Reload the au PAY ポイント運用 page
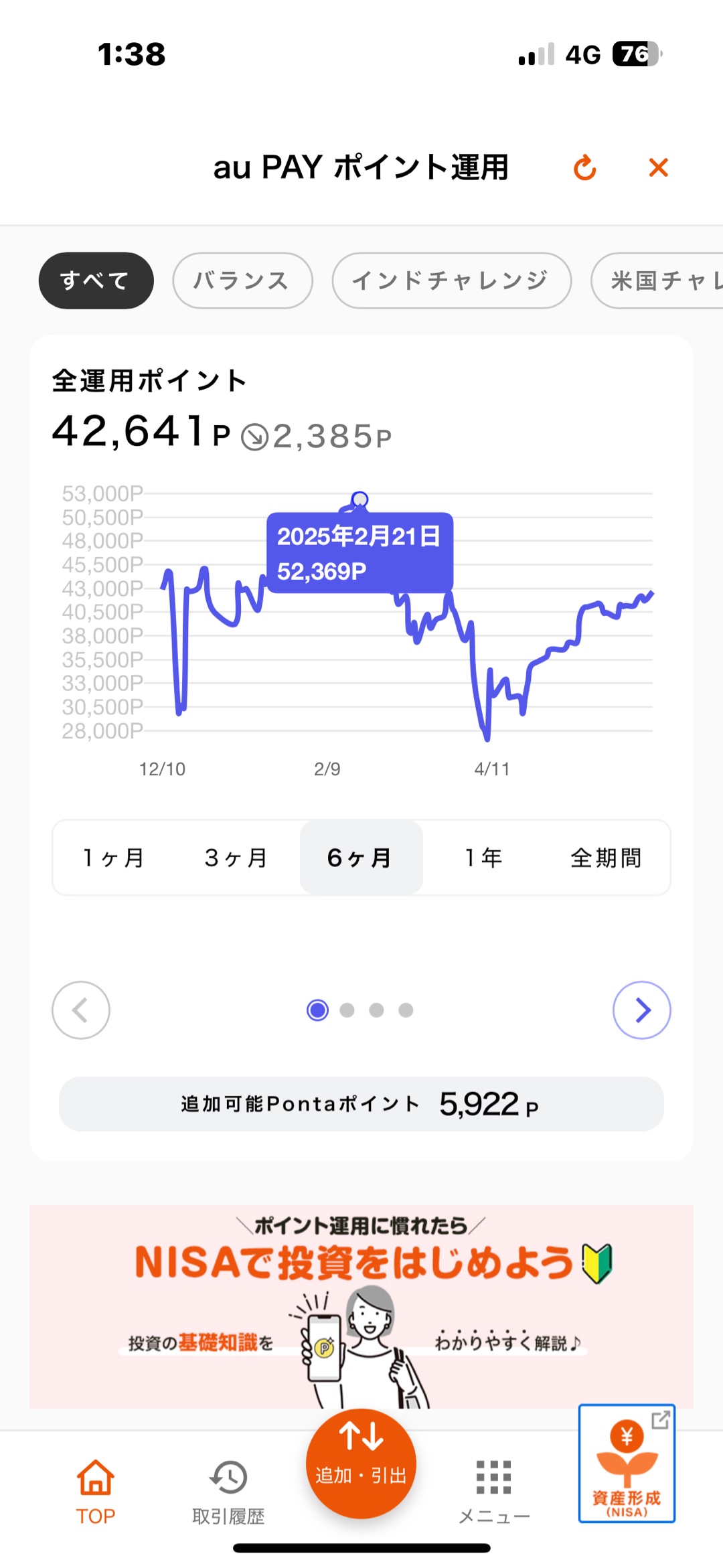 584,167
